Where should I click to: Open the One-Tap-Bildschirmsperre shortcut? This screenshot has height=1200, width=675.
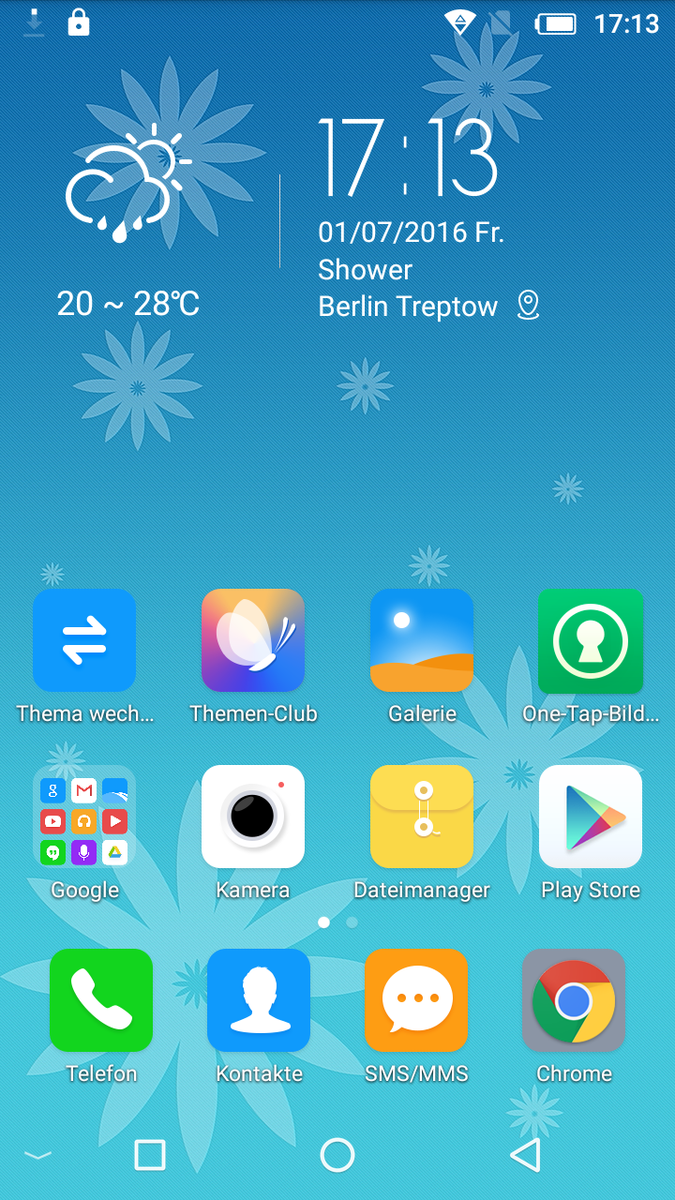590,641
